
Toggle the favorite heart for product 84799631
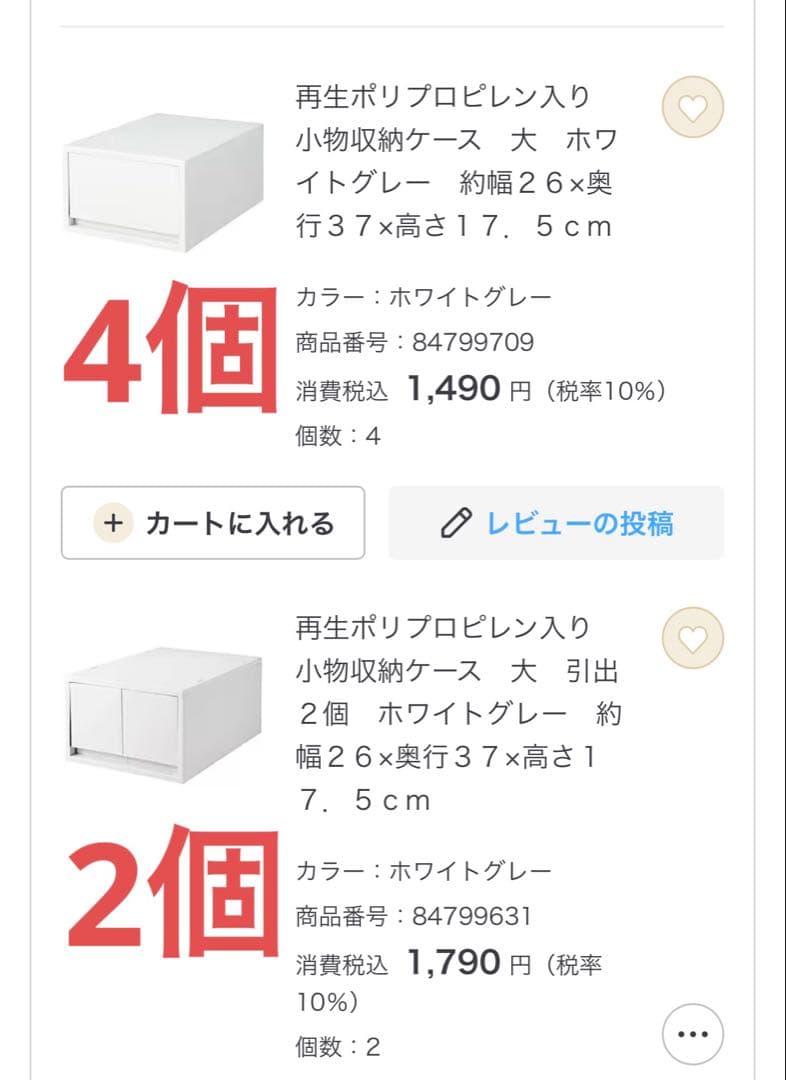(x=694, y=637)
